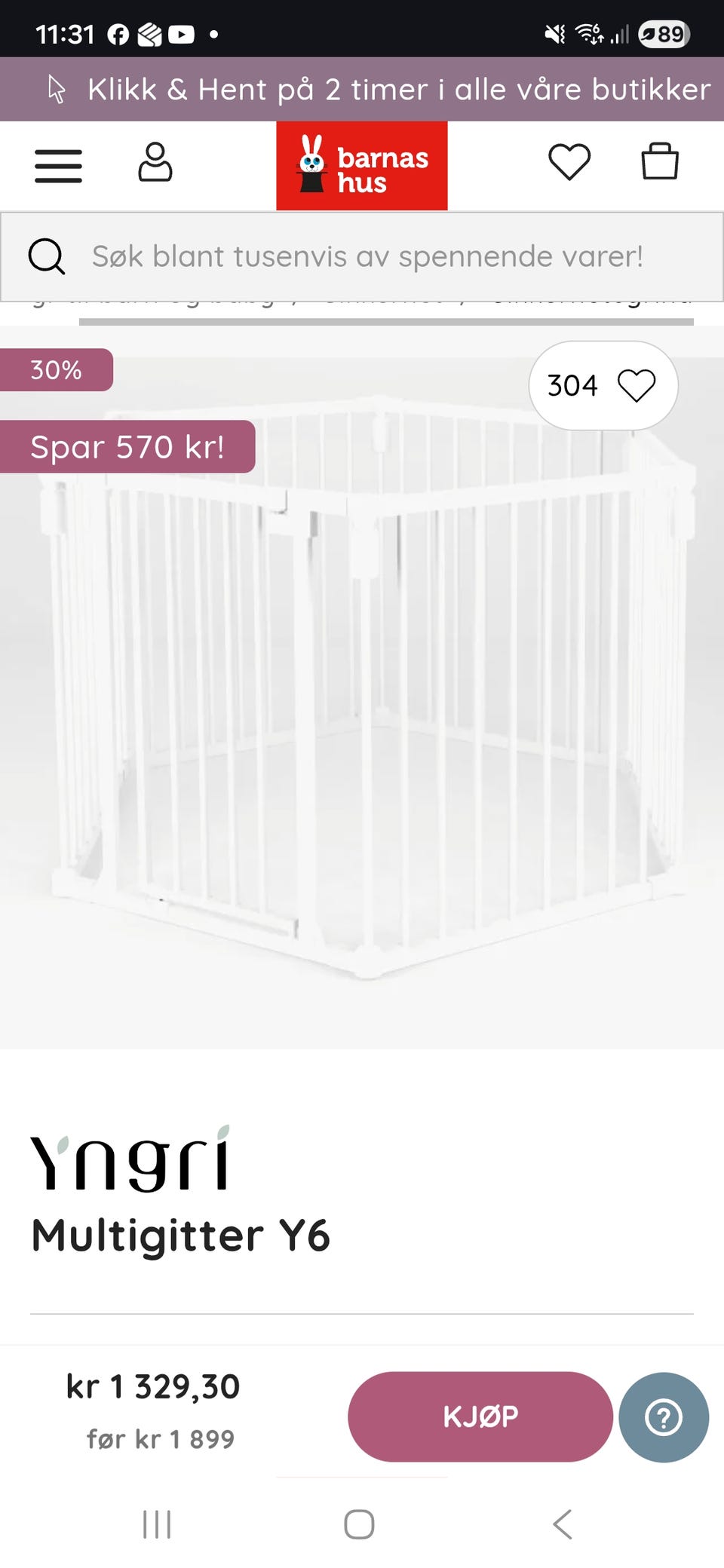The width and height of the screenshot is (724, 1568).
Task: Tap the search field for products
Action: [362, 257]
